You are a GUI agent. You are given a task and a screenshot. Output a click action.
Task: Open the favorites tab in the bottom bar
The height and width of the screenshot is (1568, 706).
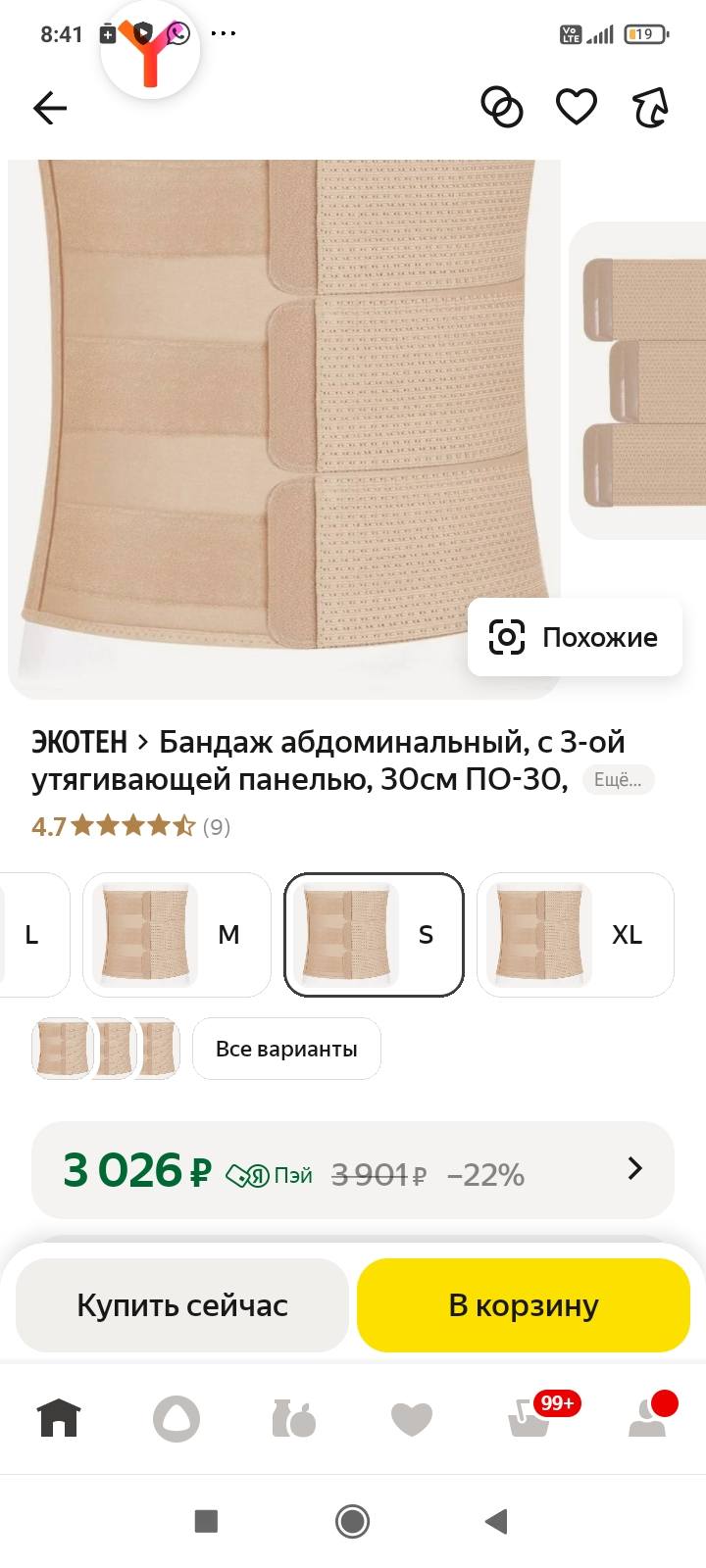pos(412,1416)
